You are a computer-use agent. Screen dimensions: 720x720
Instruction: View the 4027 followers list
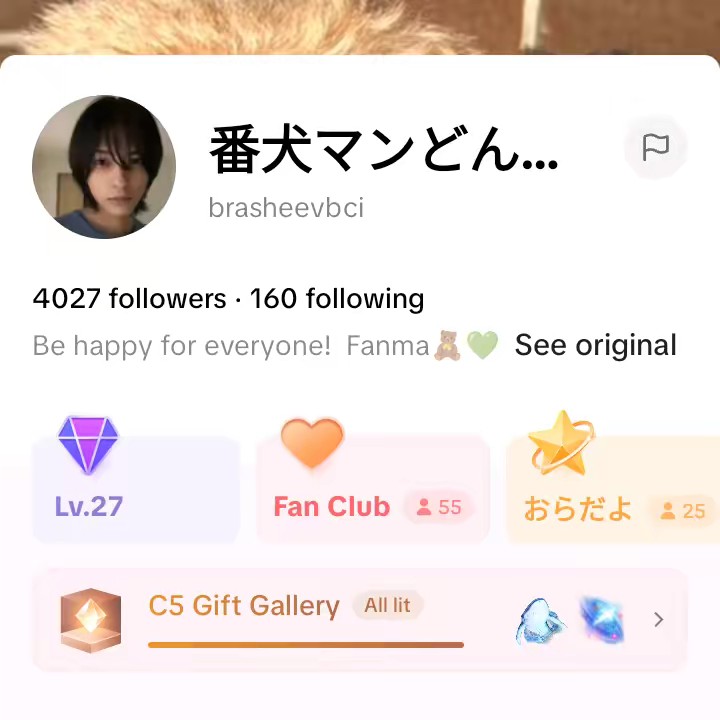[129, 298]
